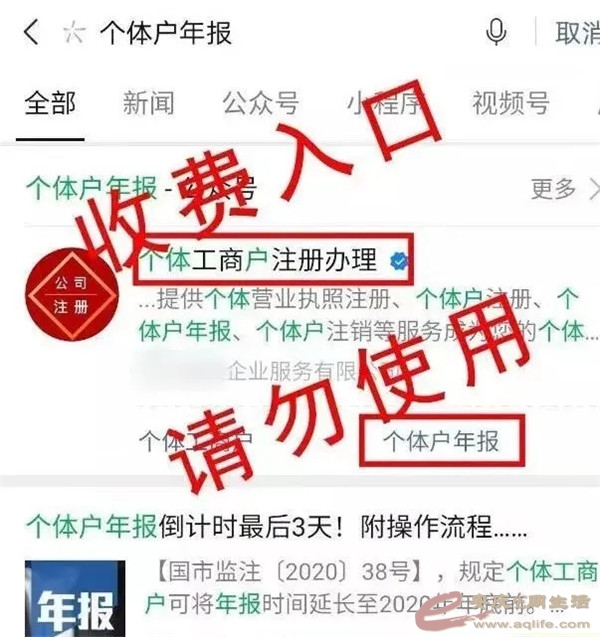Open the 个体户年报 menu shortcut
This screenshot has height=637, width=600.
[441, 440]
